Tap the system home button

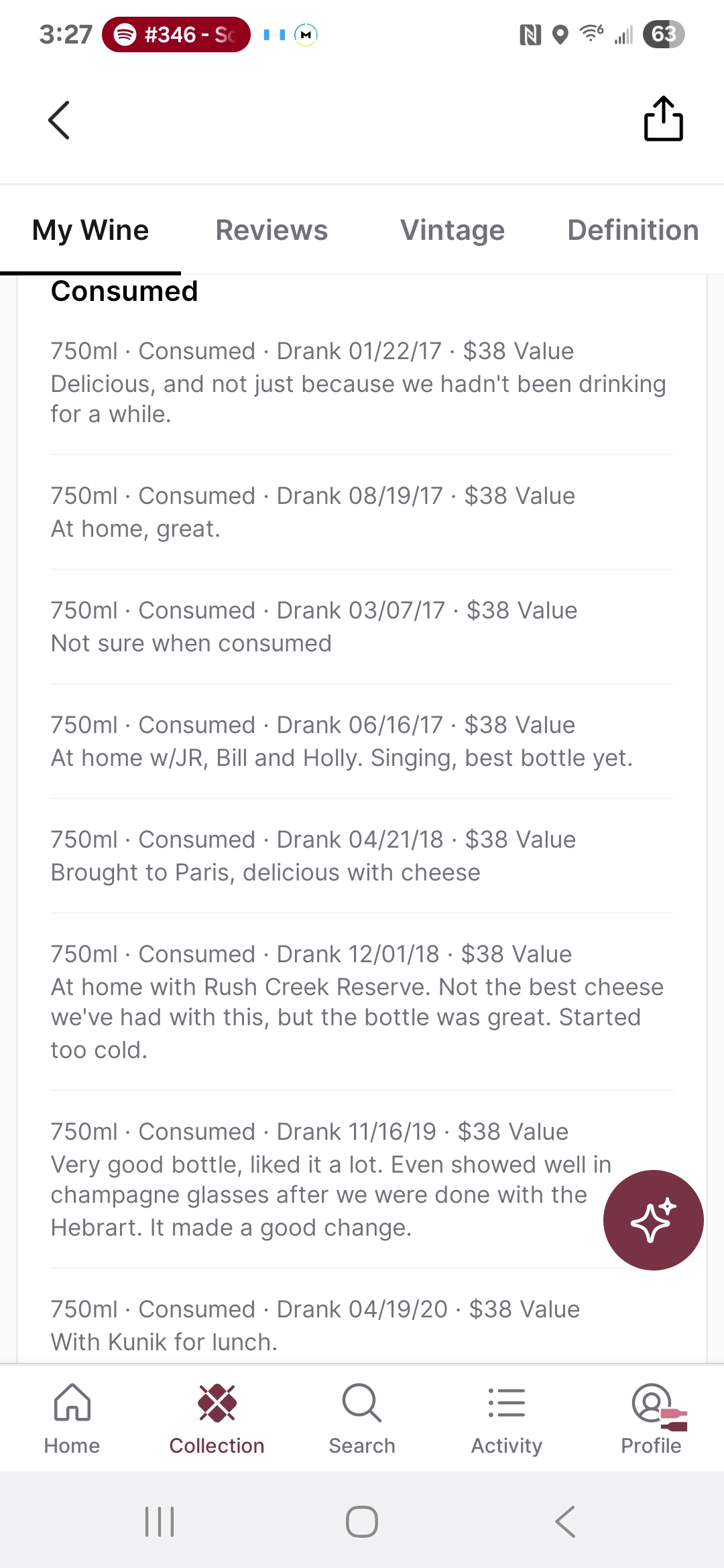pos(362,1521)
